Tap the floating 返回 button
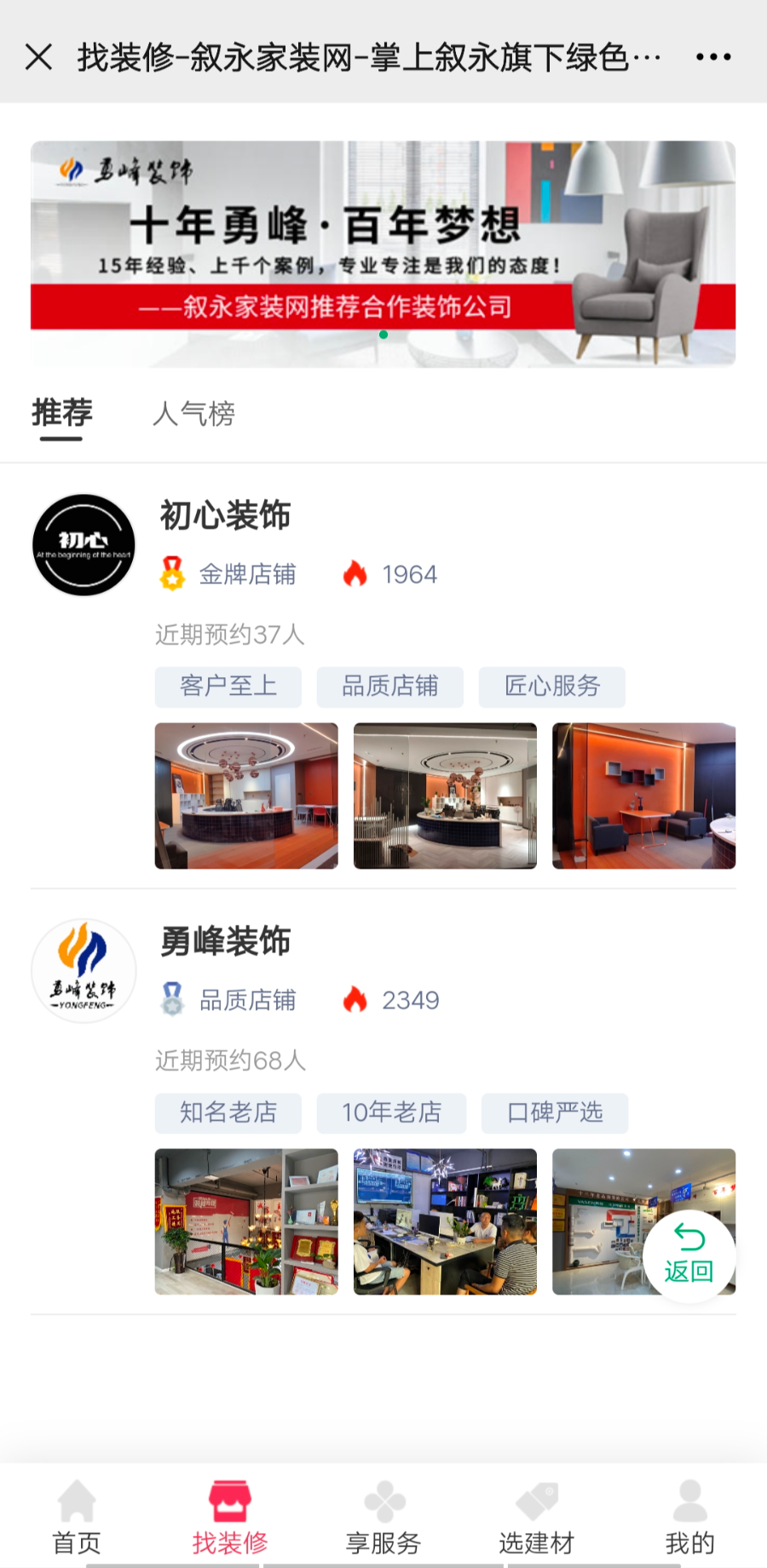The image size is (767, 1568). 689,1255
